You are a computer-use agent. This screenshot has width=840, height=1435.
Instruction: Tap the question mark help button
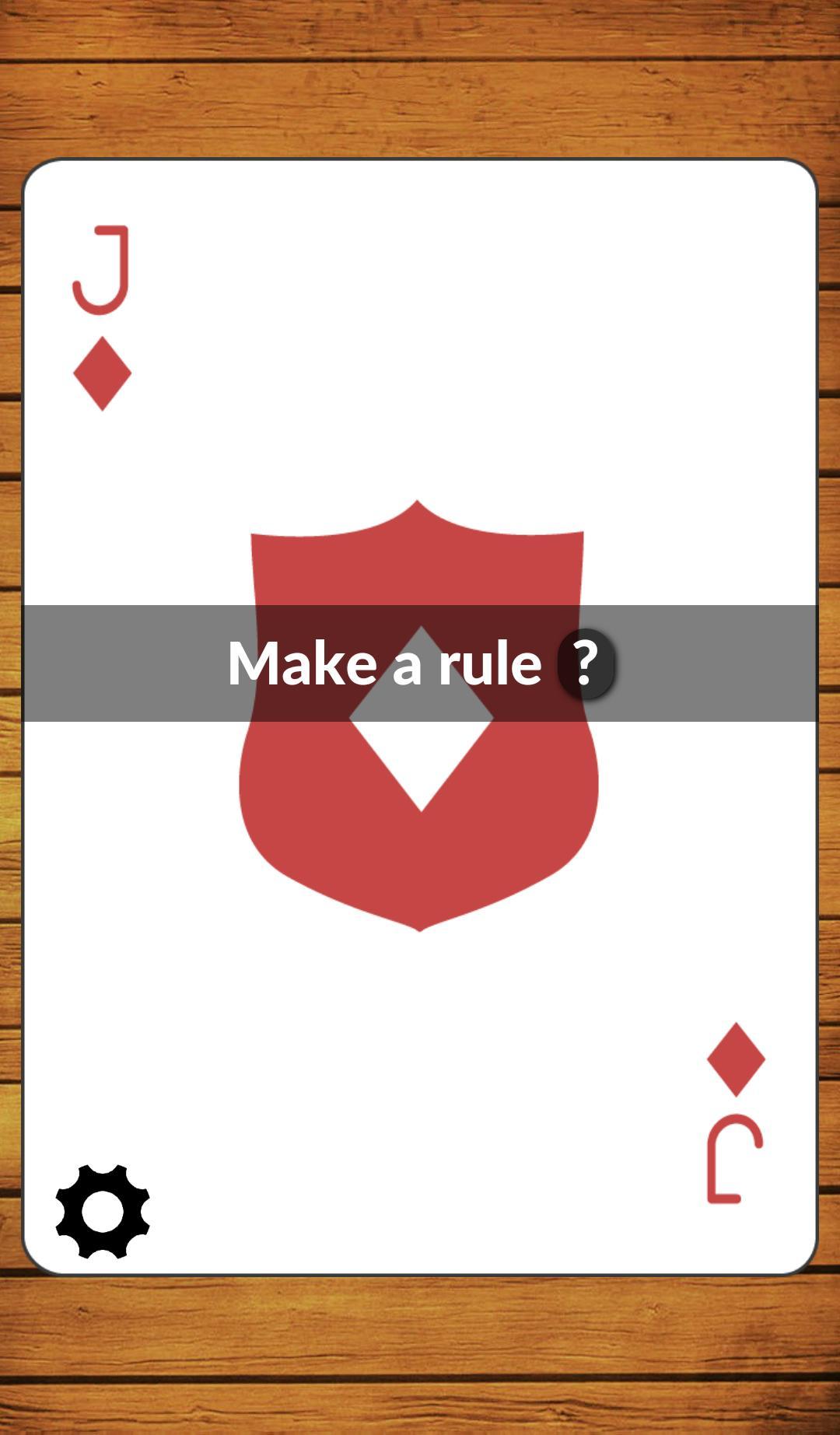(586, 663)
